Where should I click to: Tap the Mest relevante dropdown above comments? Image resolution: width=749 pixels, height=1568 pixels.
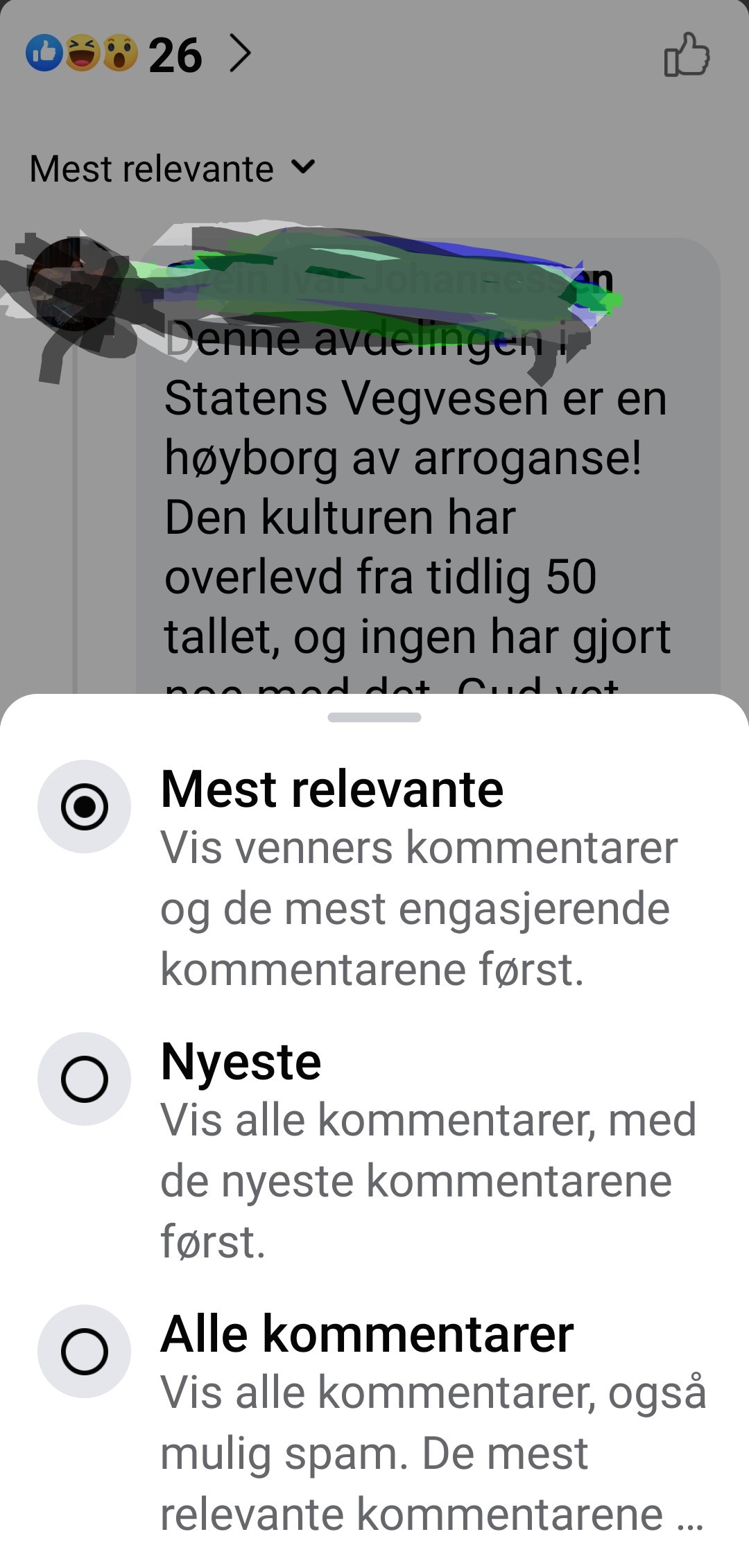(172, 168)
